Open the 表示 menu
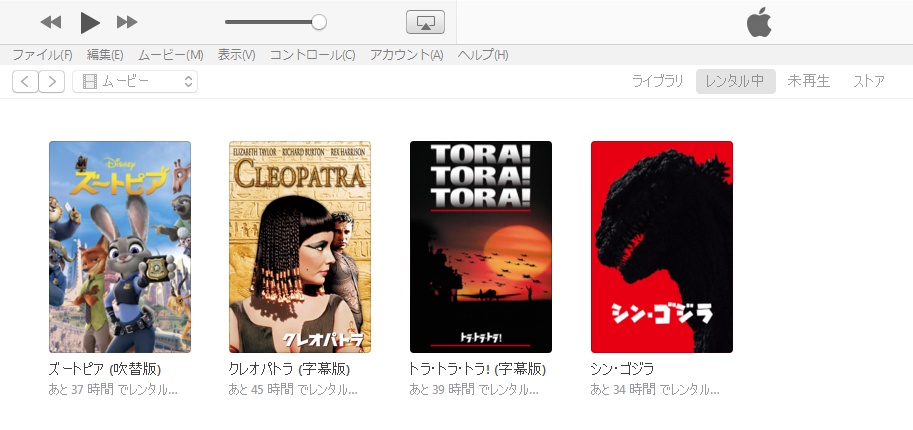 pos(236,55)
